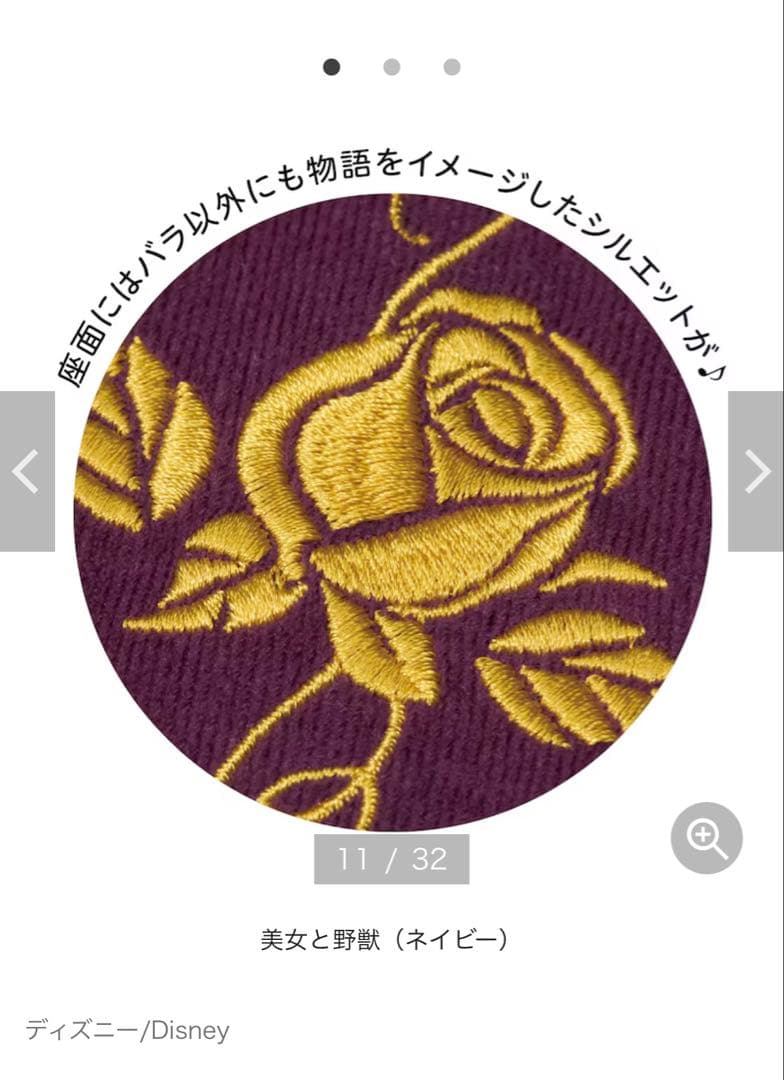784x1080 pixels.
Task: Jump to the second page indicator dot
Action: (392, 67)
